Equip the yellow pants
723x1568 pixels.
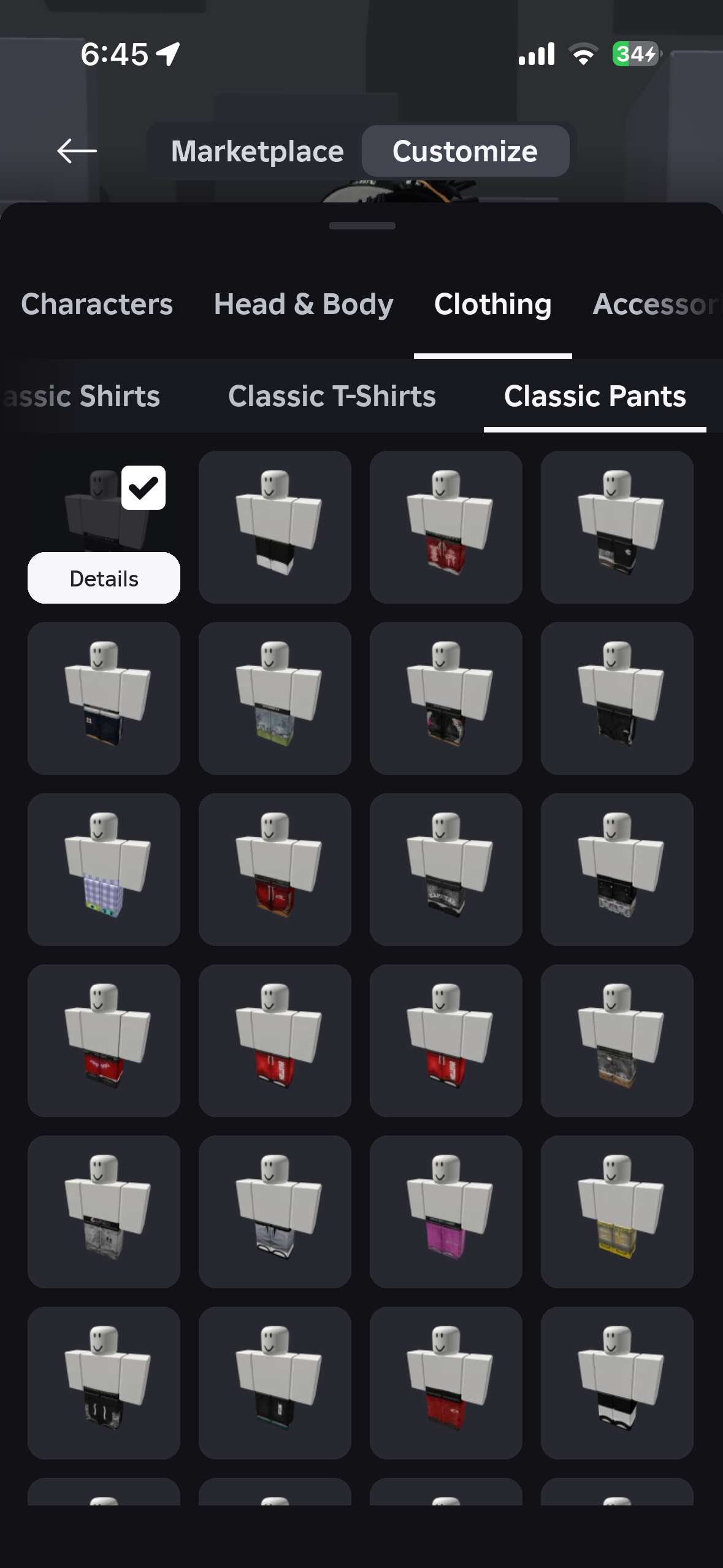coord(617,1211)
